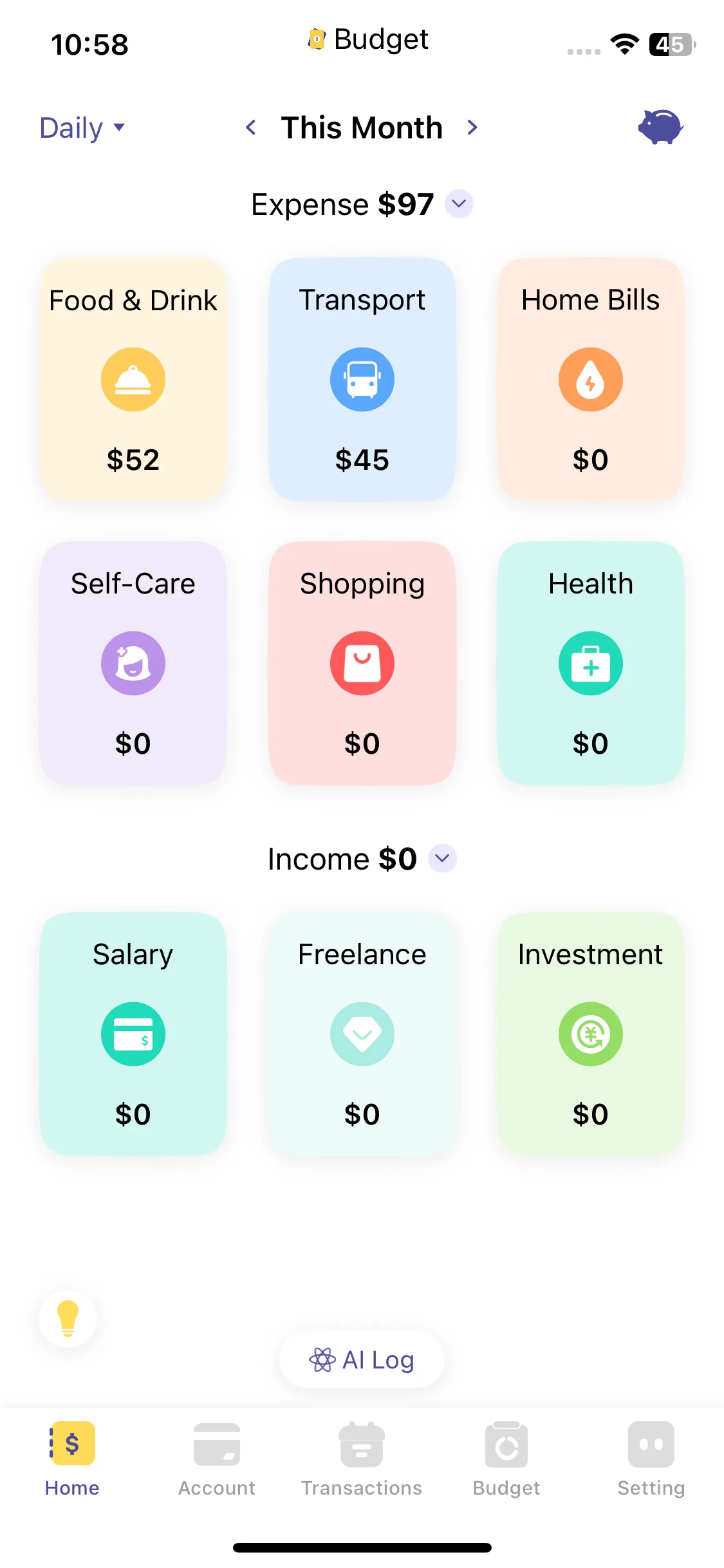Open the Self-Care category card
The image size is (724, 1568).
(x=133, y=663)
